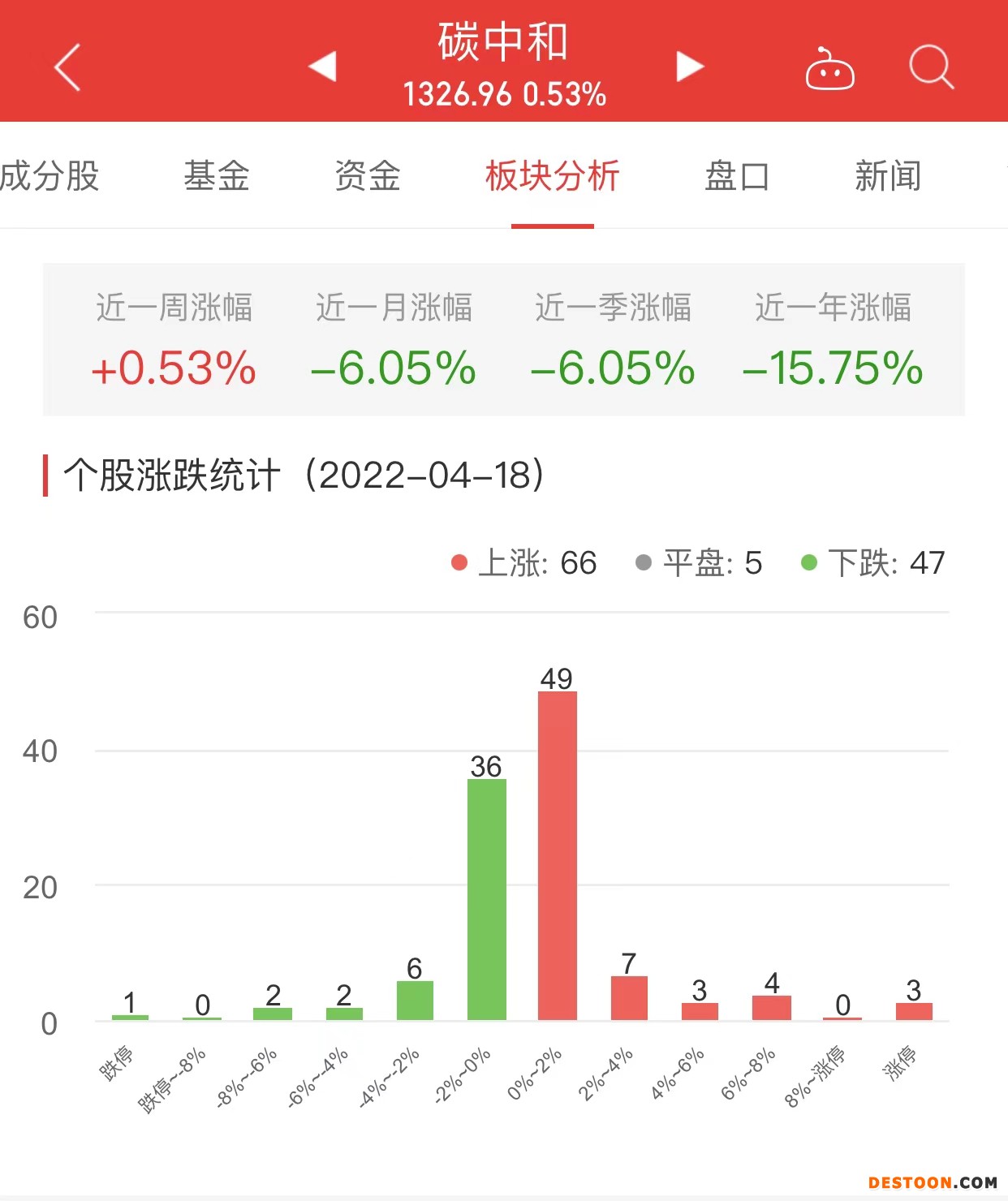The width and height of the screenshot is (1008, 1201).
Task: View the 板块分析 tab
Action: pos(552,176)
